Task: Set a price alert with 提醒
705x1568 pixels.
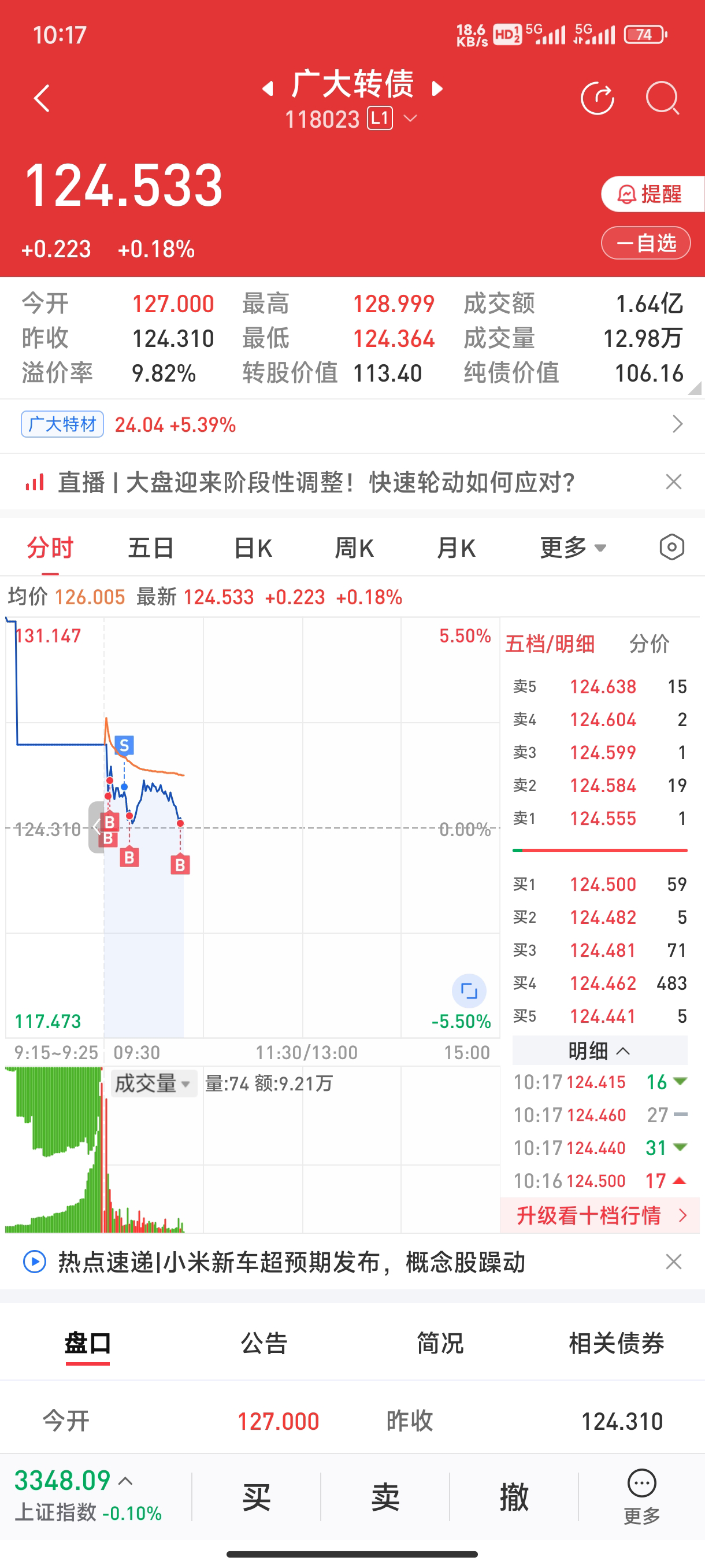Action: tap(650, 194)
